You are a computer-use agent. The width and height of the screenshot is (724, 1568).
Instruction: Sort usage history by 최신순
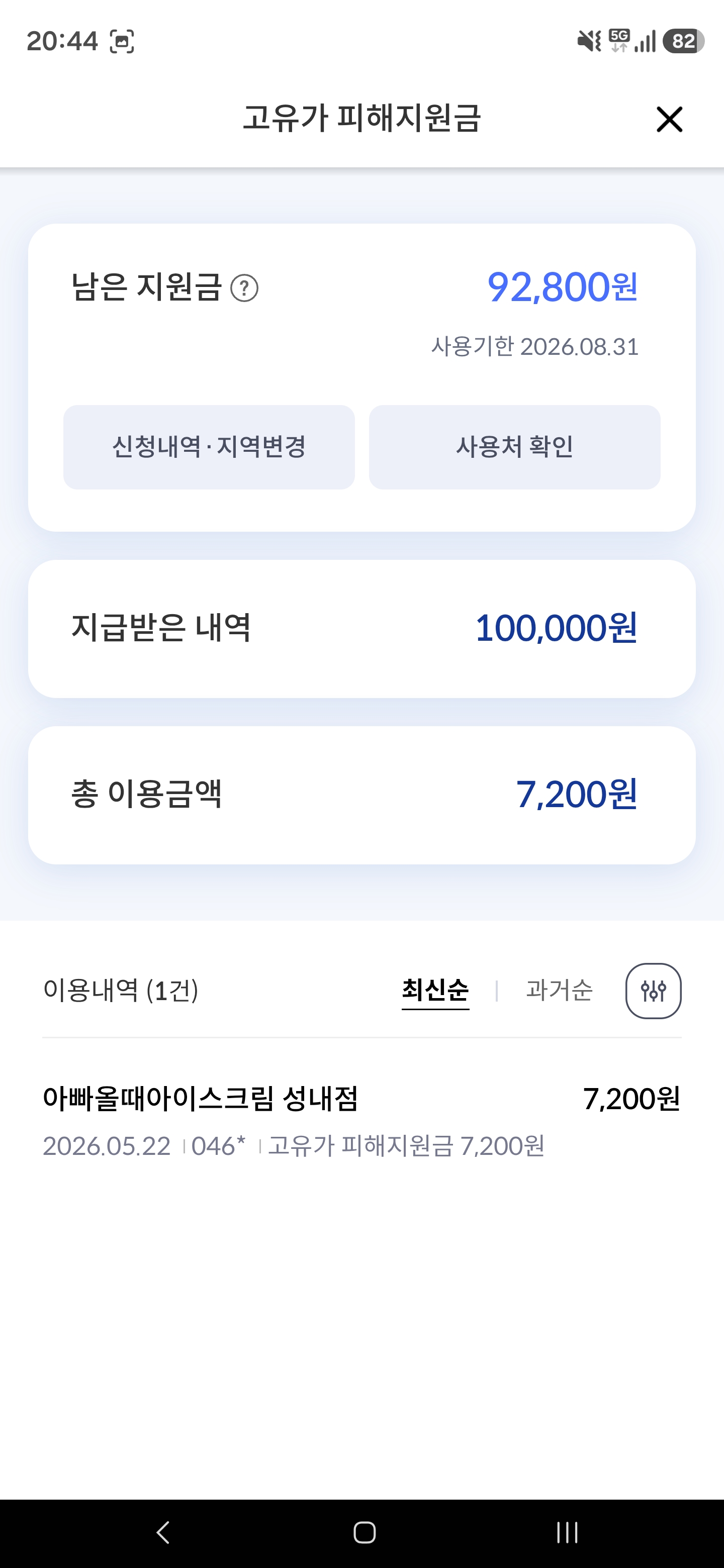[435, 991]
